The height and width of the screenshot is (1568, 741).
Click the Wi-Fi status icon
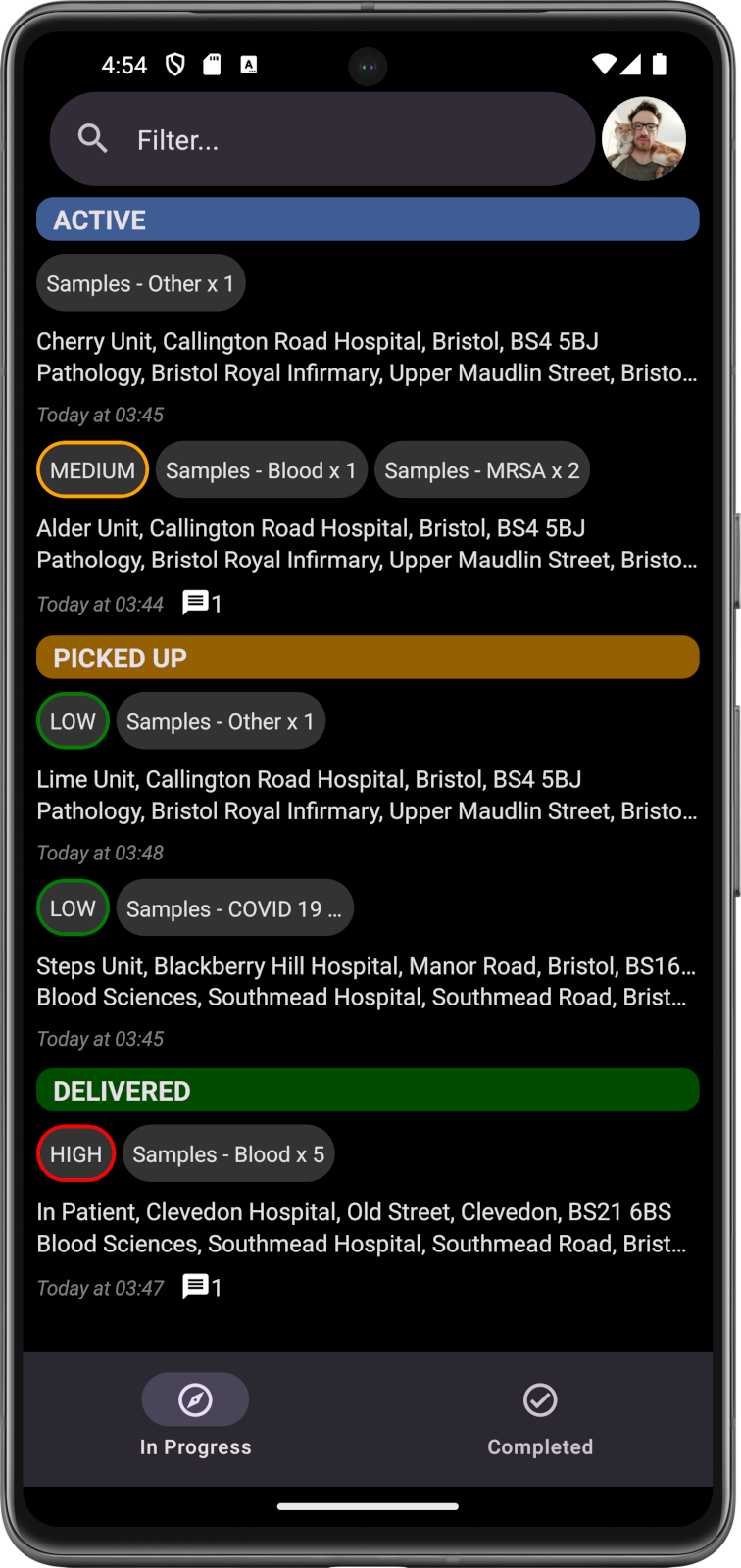coord(603,64)
